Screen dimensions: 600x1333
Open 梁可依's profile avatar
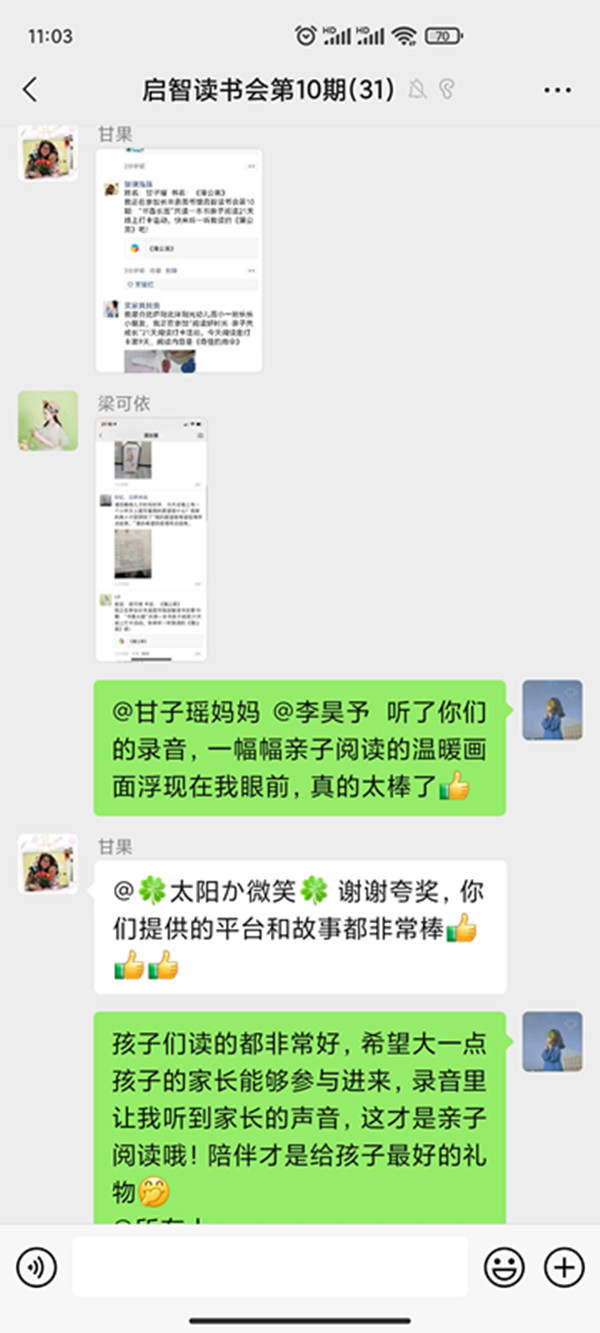click(48, 420)
